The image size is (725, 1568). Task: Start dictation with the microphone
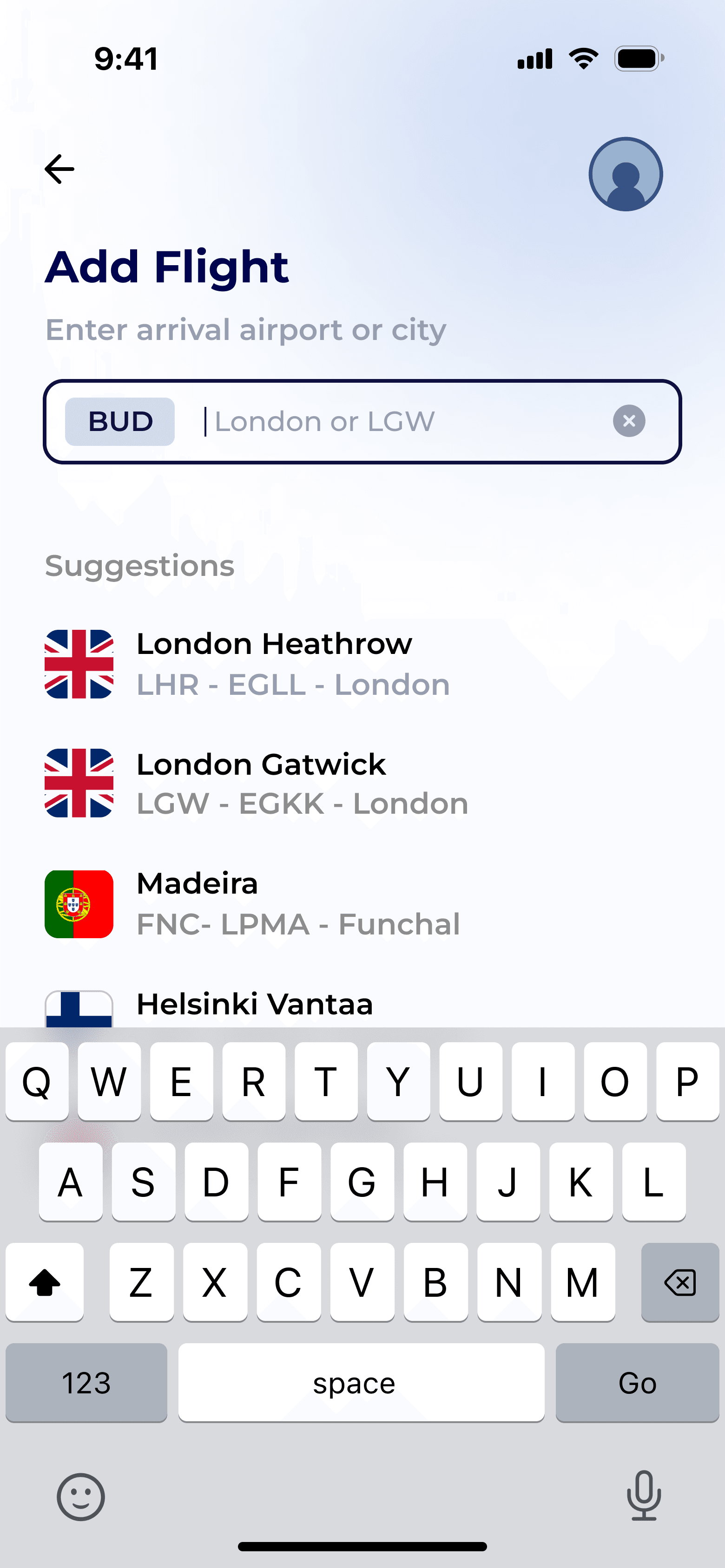click(644, 1495)
